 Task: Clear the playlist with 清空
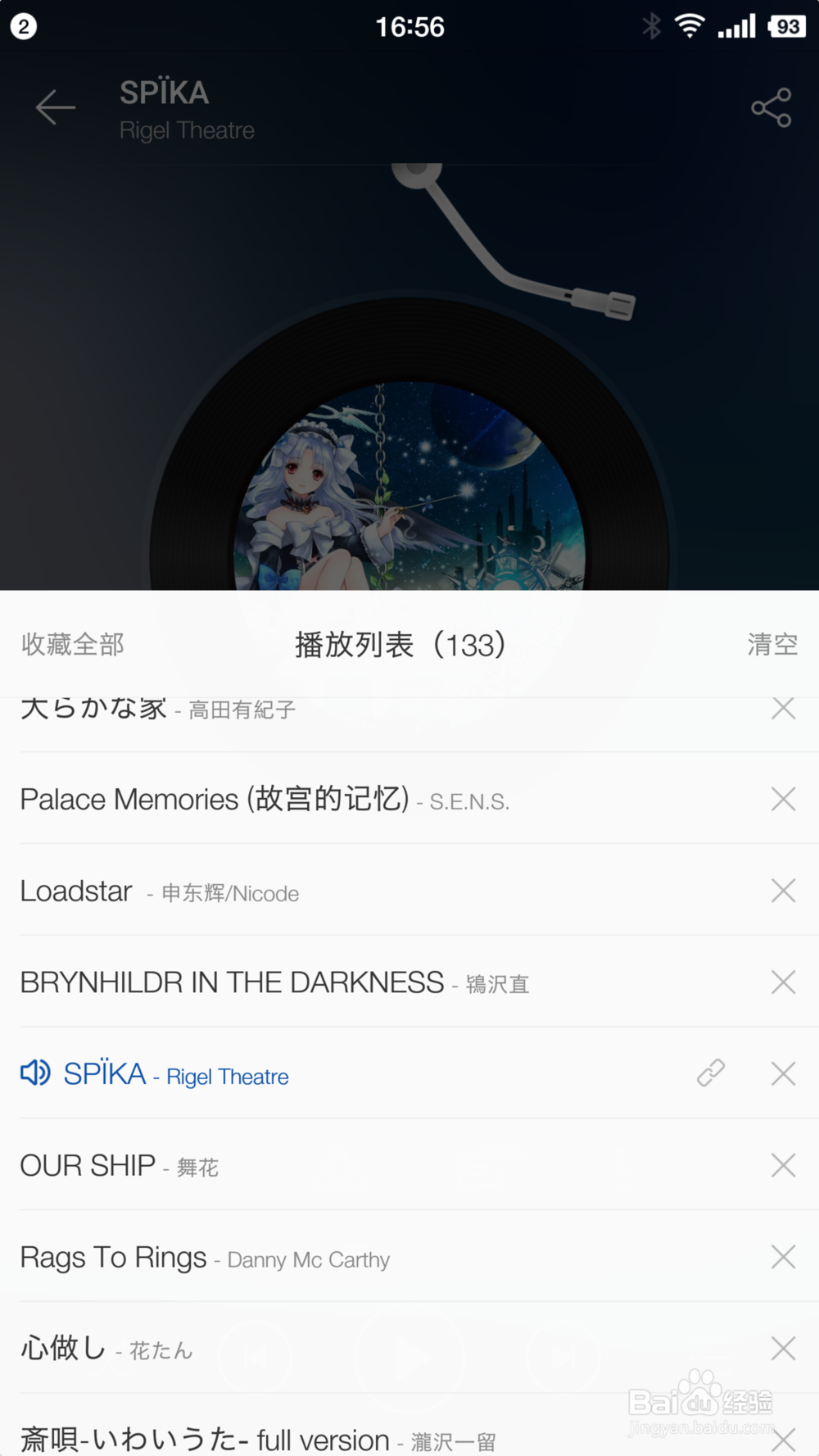pos(772,645)
